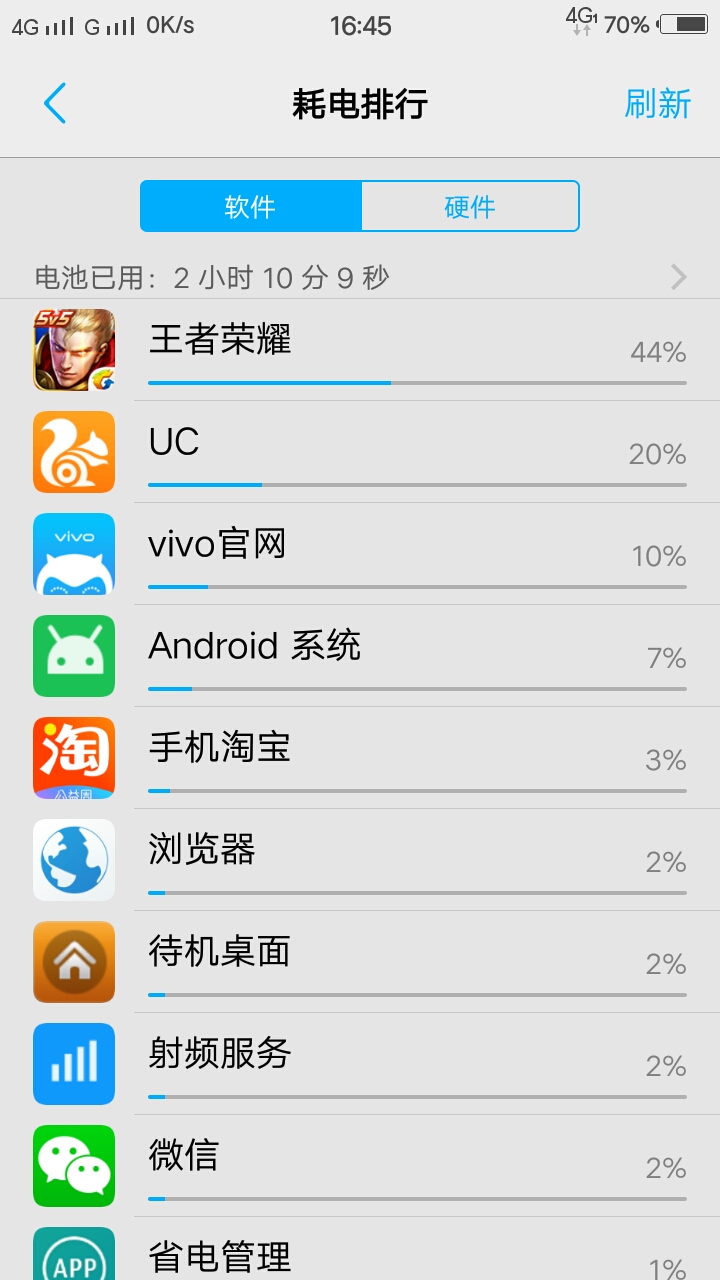Screen dimensions: 720x1280
Task: Select the vivo官网 owl icon
Action: [73, 554]
